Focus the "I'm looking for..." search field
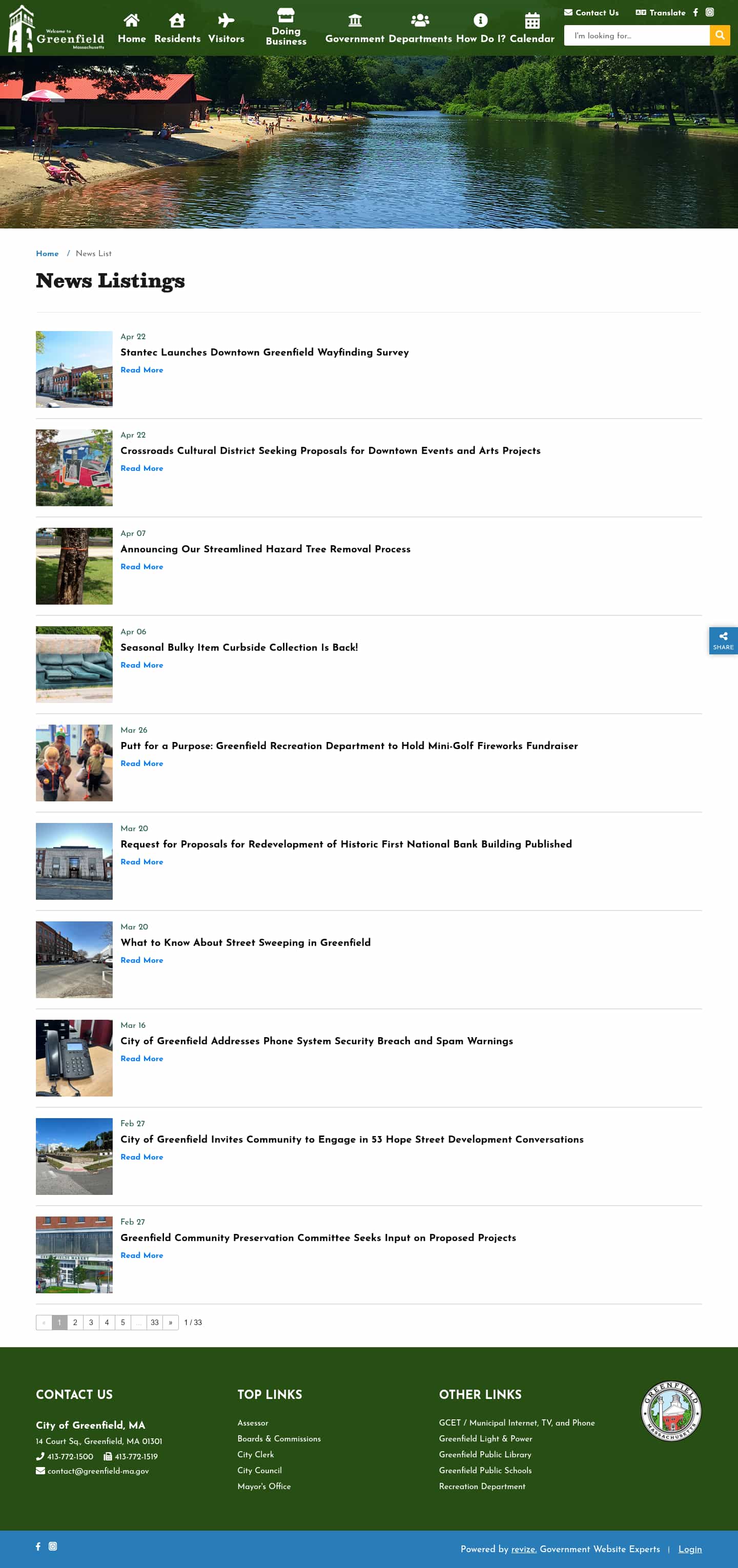The width and height of the screenshot is (738, 1568). (x=637, y=35)
